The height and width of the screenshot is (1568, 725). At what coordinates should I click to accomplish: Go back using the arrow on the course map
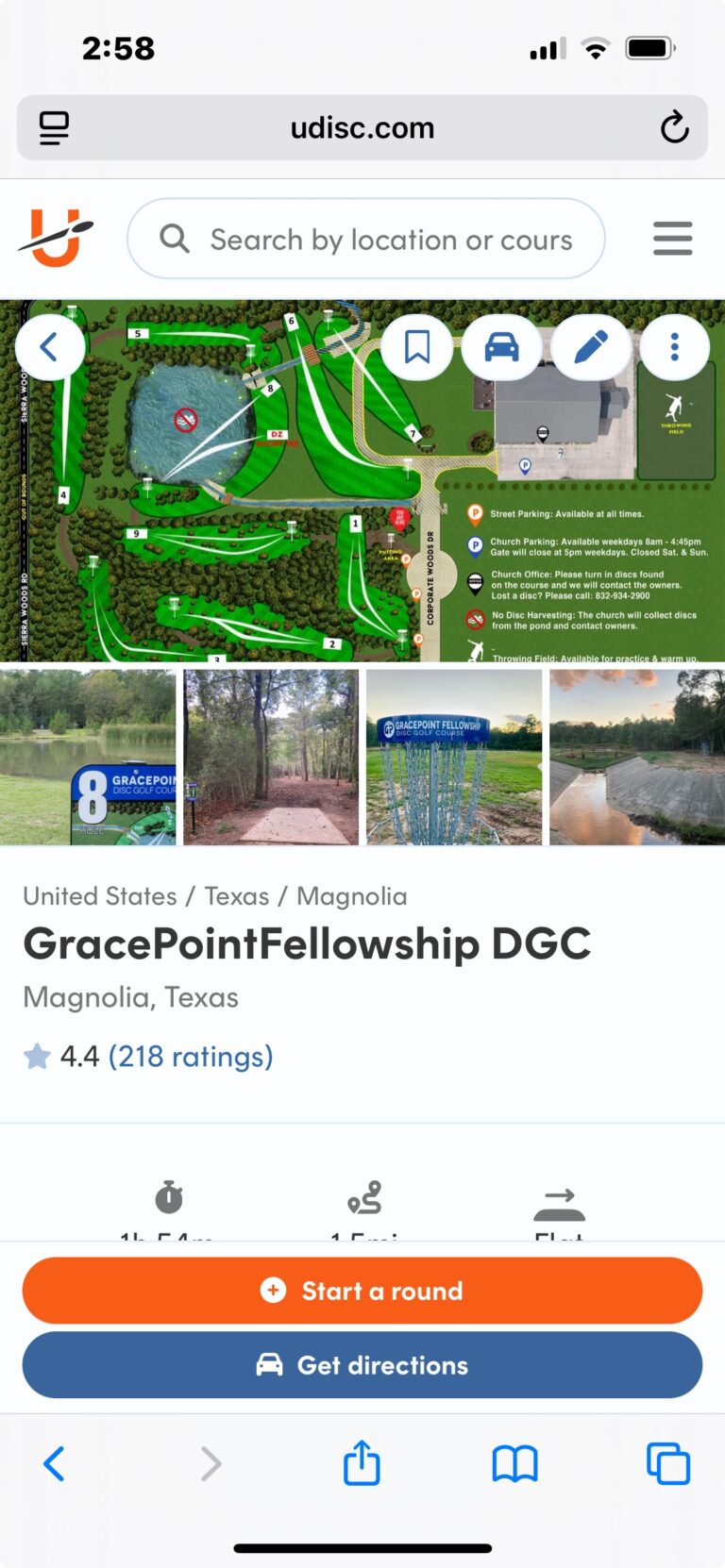pyautogui.click(x=50, y=347)
